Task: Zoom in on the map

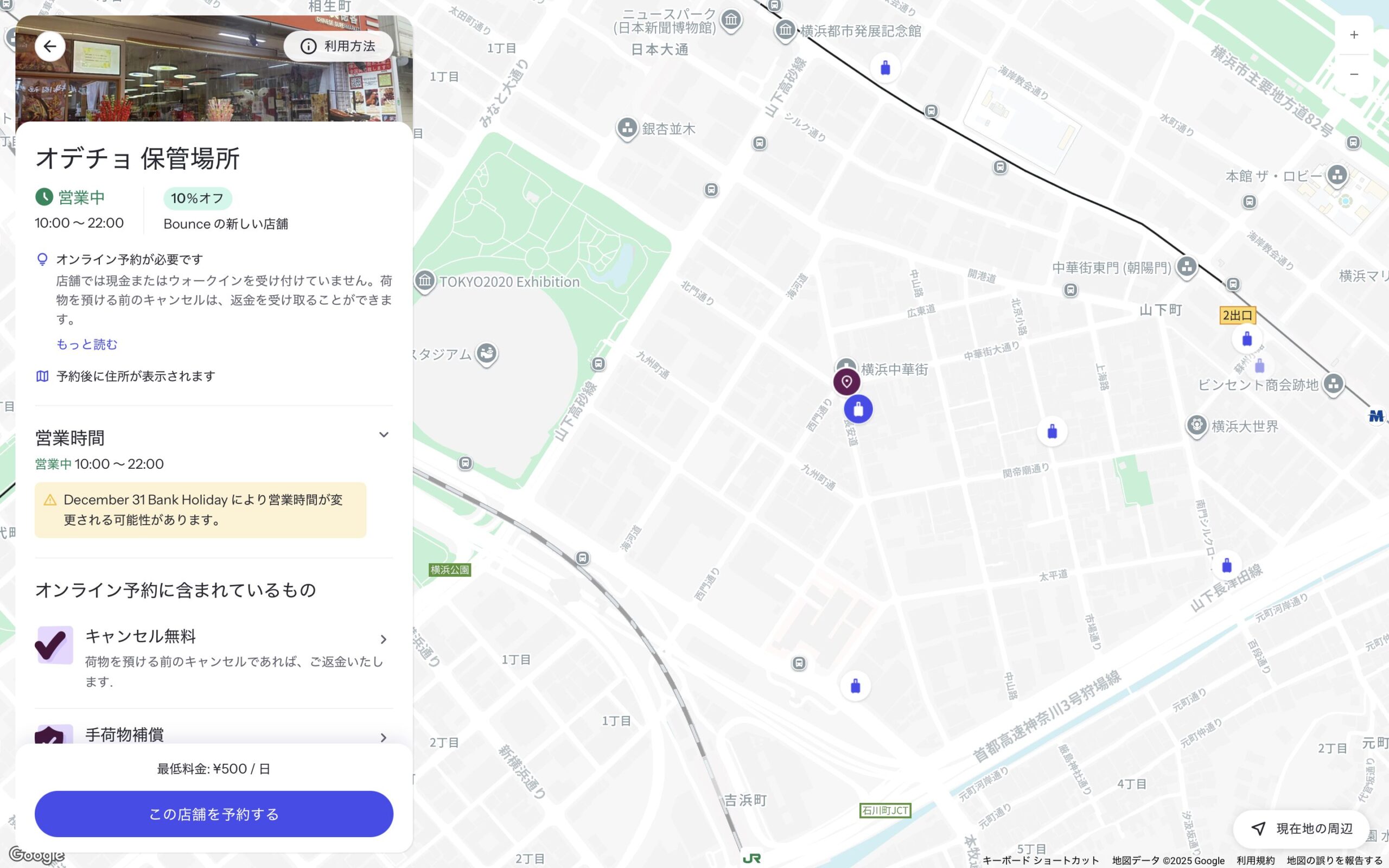Action: 1353,35
